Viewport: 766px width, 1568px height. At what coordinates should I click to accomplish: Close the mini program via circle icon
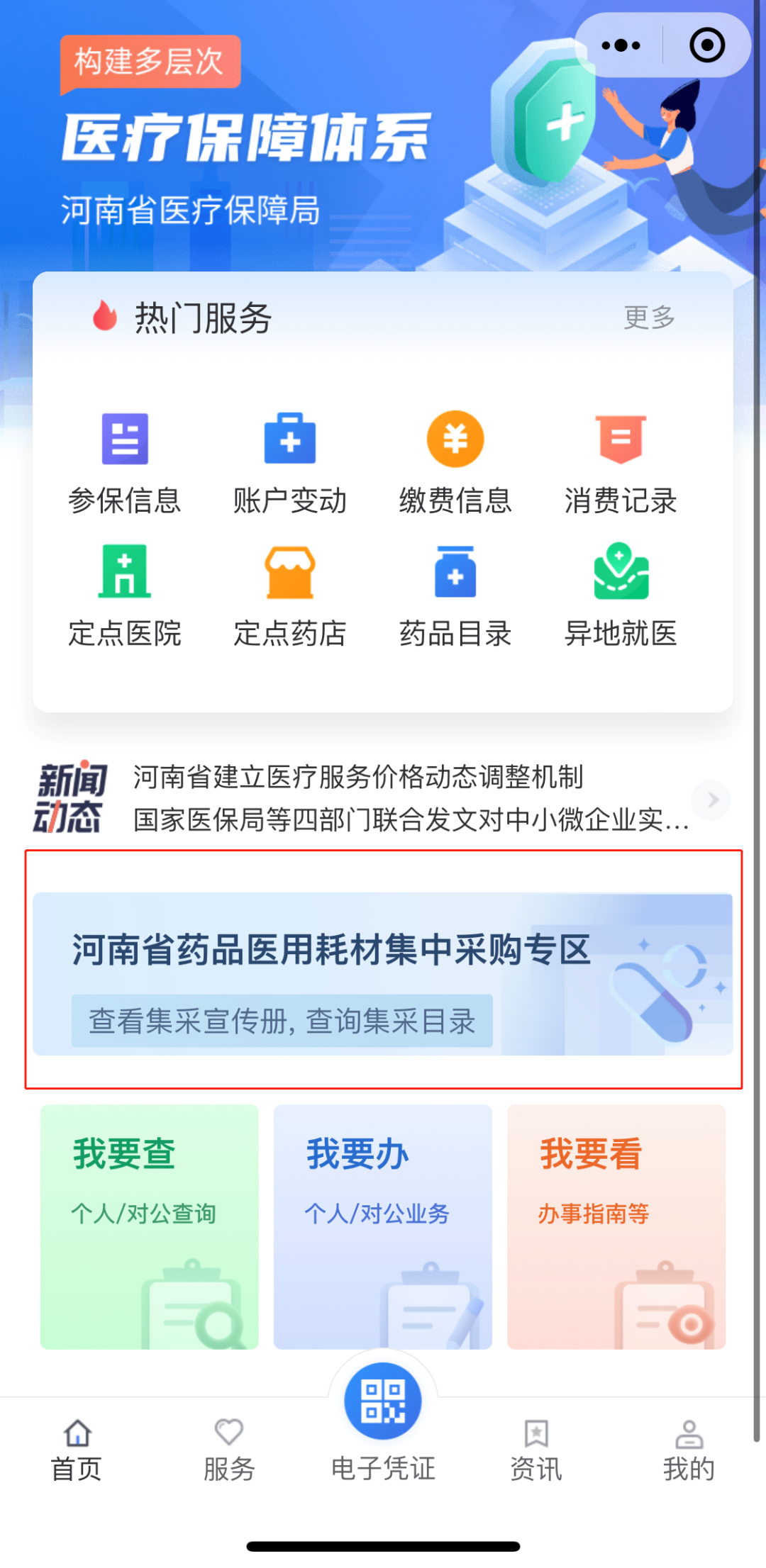pos(706,46)
